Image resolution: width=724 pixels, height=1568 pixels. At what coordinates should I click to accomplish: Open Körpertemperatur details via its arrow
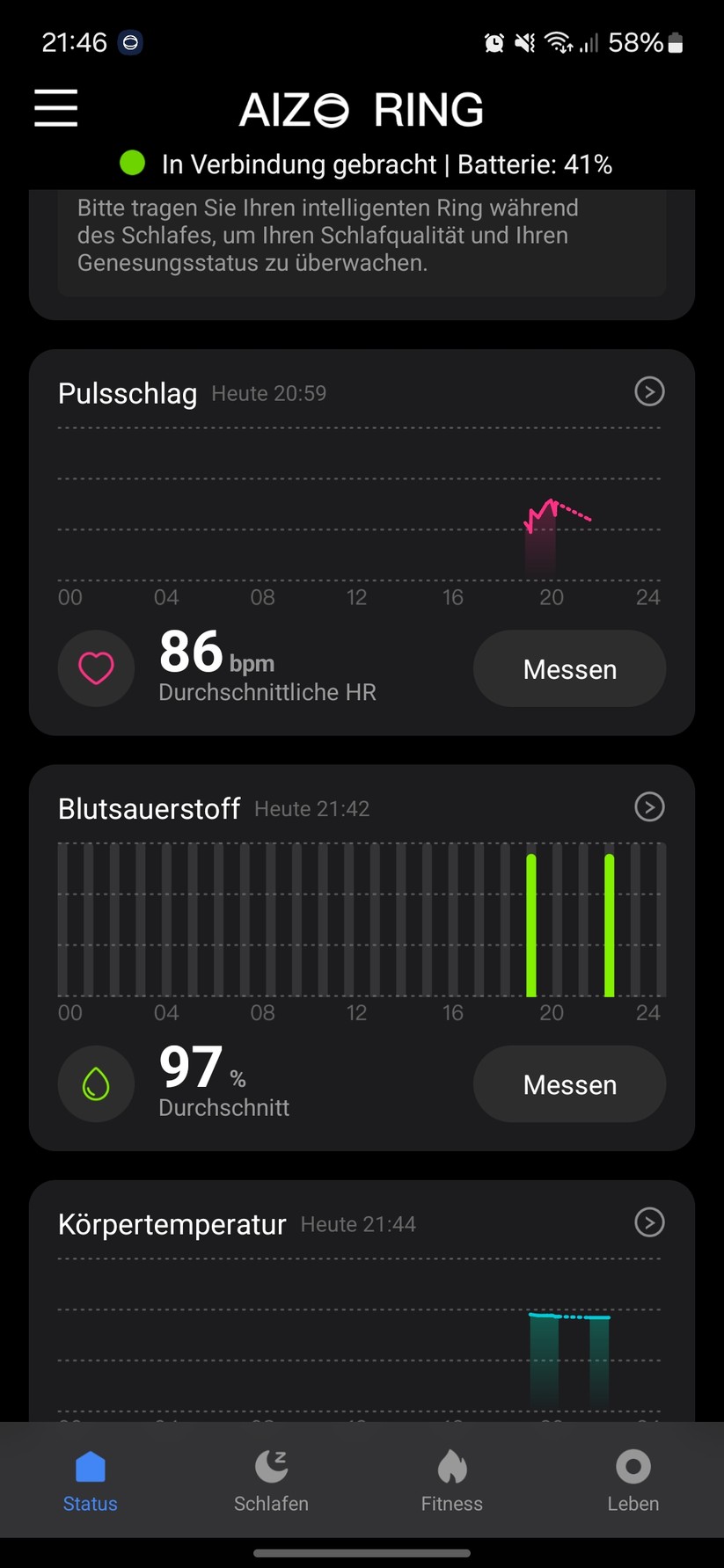point(649,1222)
